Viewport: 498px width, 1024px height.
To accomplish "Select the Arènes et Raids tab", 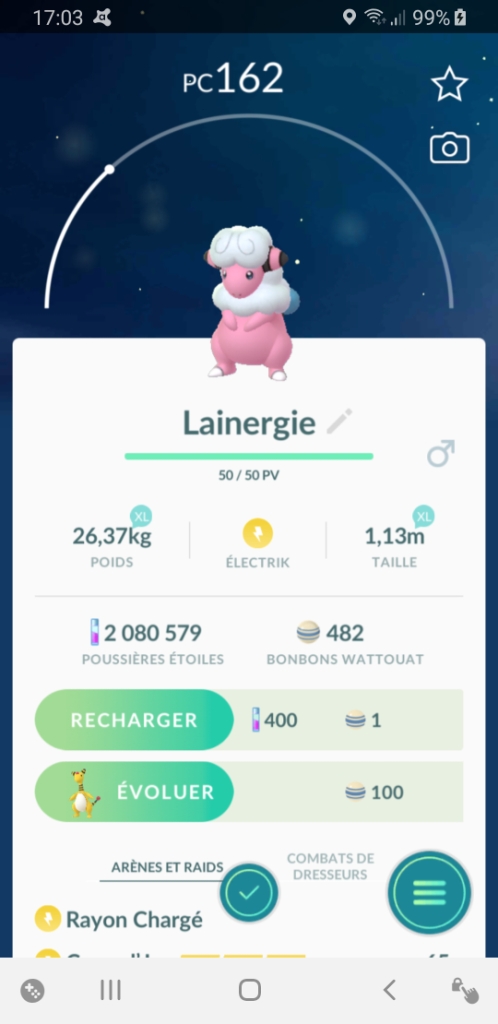I will (x=167, y=867).
